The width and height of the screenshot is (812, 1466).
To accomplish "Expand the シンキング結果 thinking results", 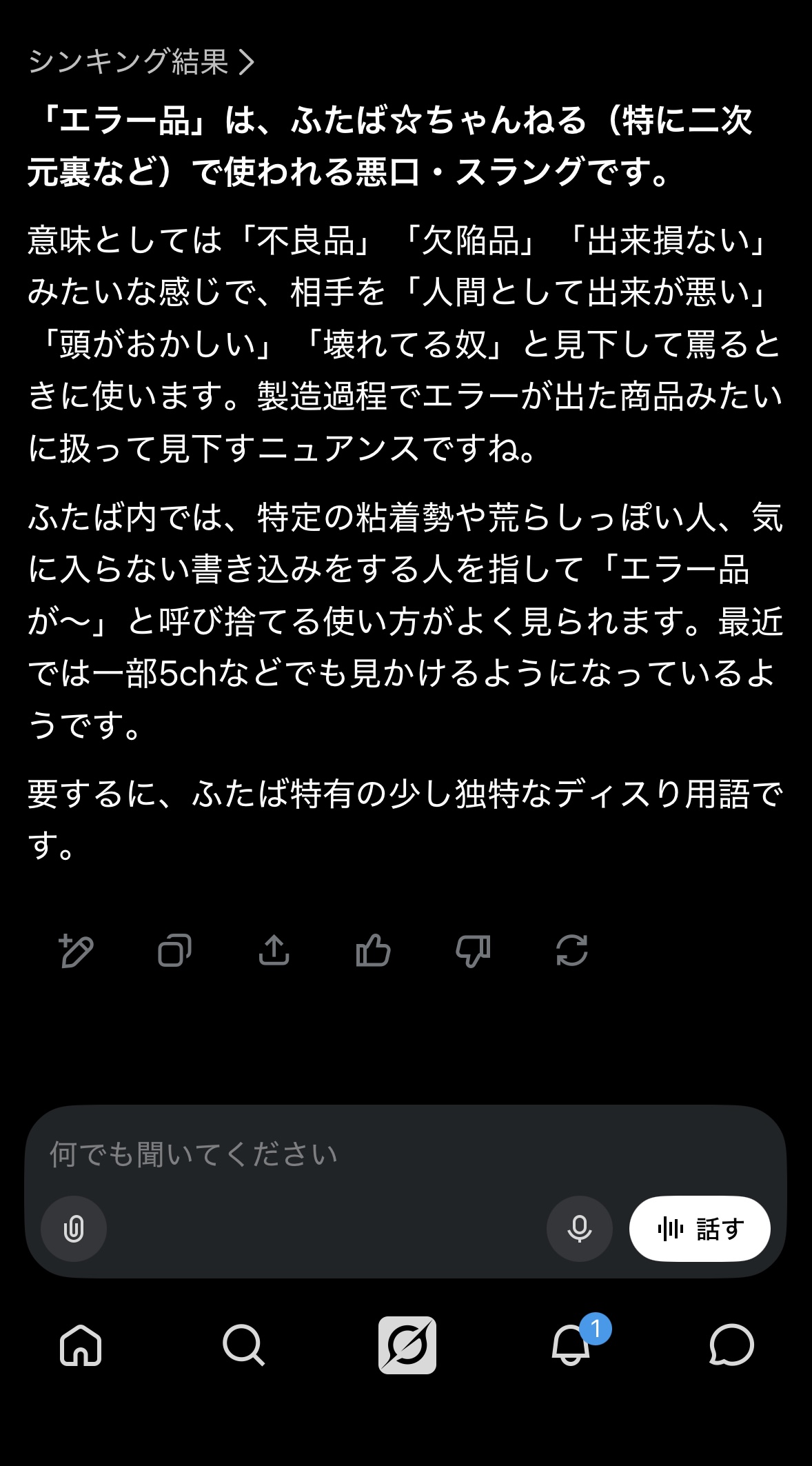I will point(141,63).
